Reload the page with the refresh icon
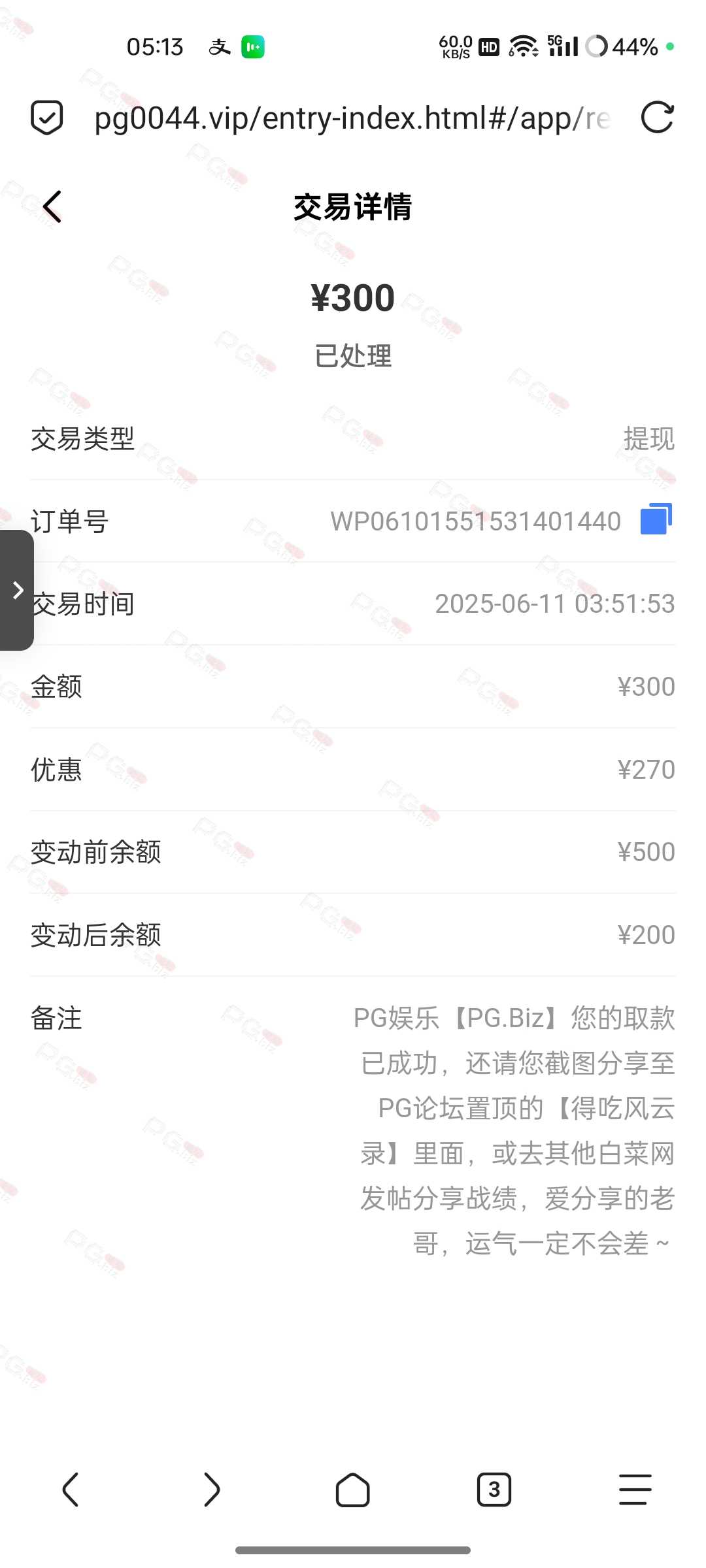 (657, 118)
